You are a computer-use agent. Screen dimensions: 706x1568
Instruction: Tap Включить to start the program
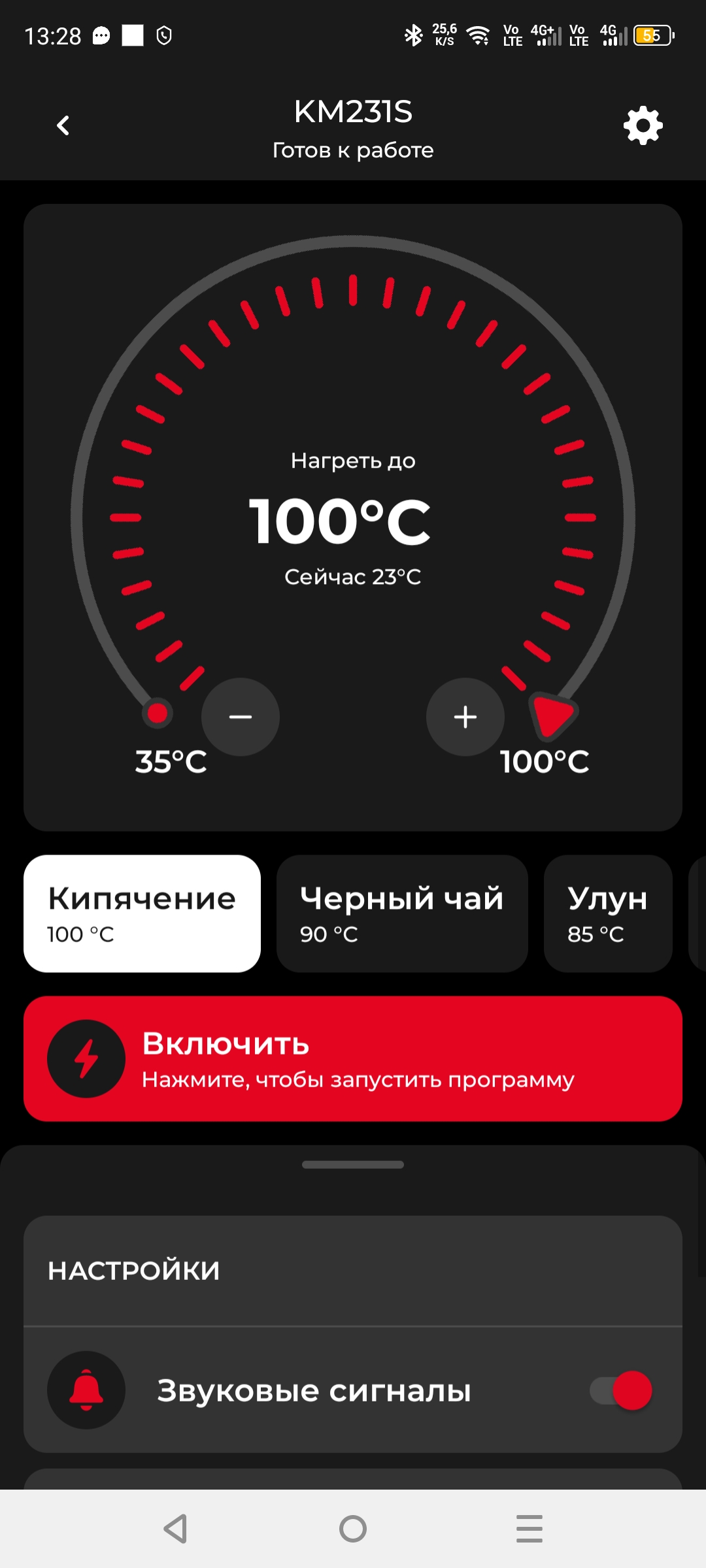(353, 1058)
